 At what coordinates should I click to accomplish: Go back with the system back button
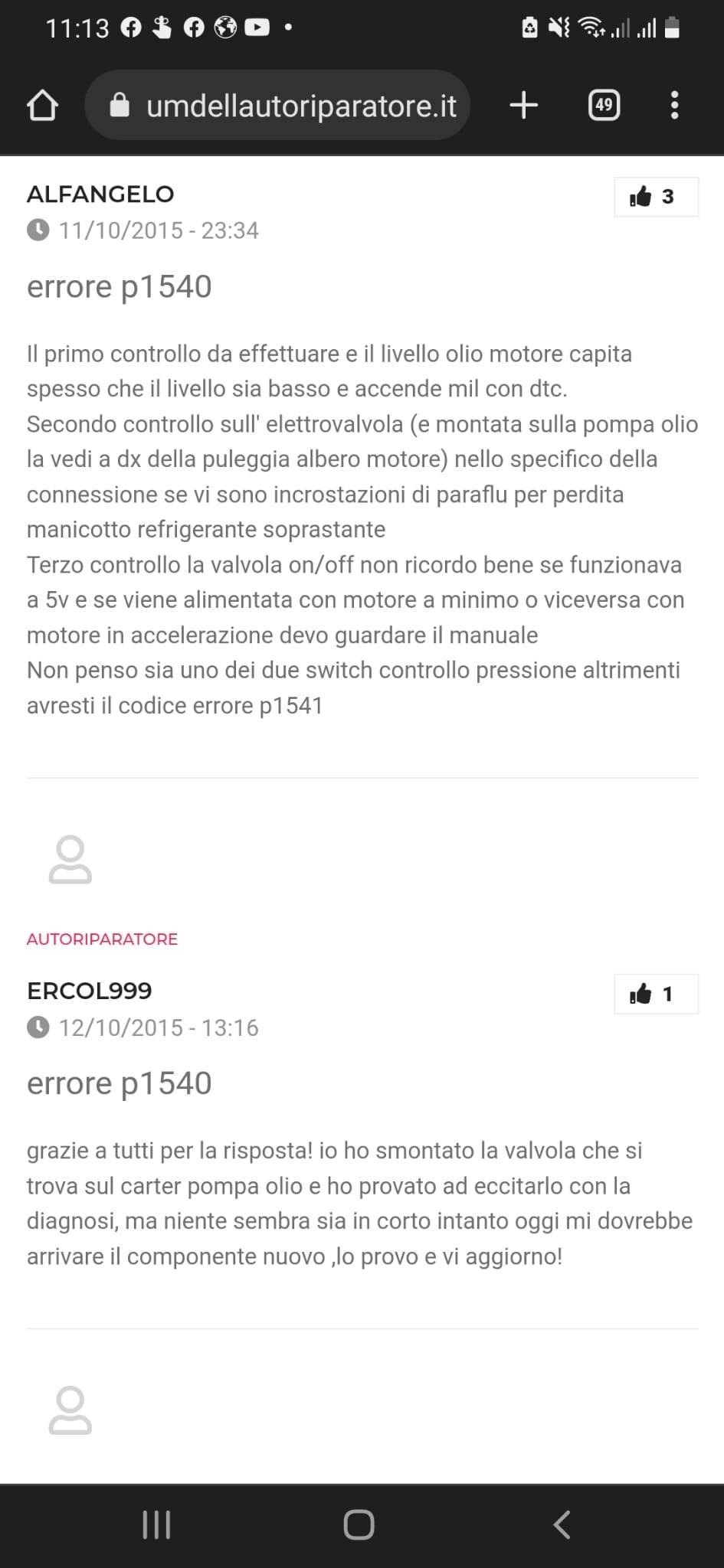(x=562, y=1524)
